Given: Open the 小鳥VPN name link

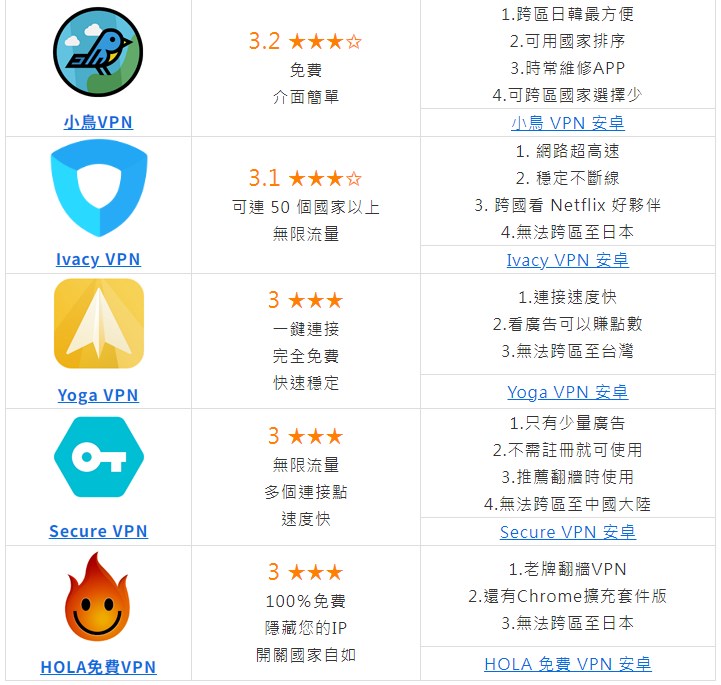Looking at the screenshot, I should point(98,123).
